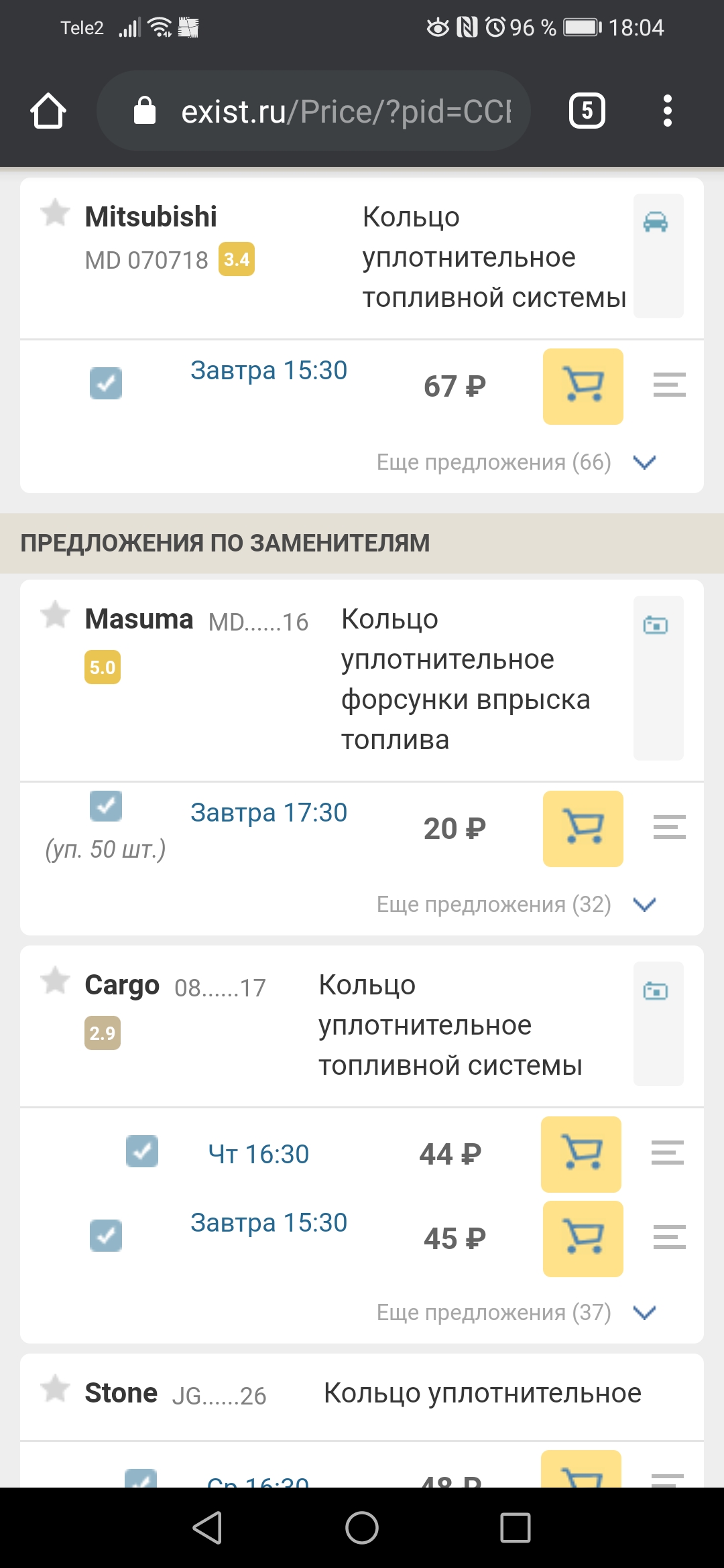This screenshot has height=1568, width=724.
Task: Open the car applicability icon for Mitsubishi
Action: point(656,222)
